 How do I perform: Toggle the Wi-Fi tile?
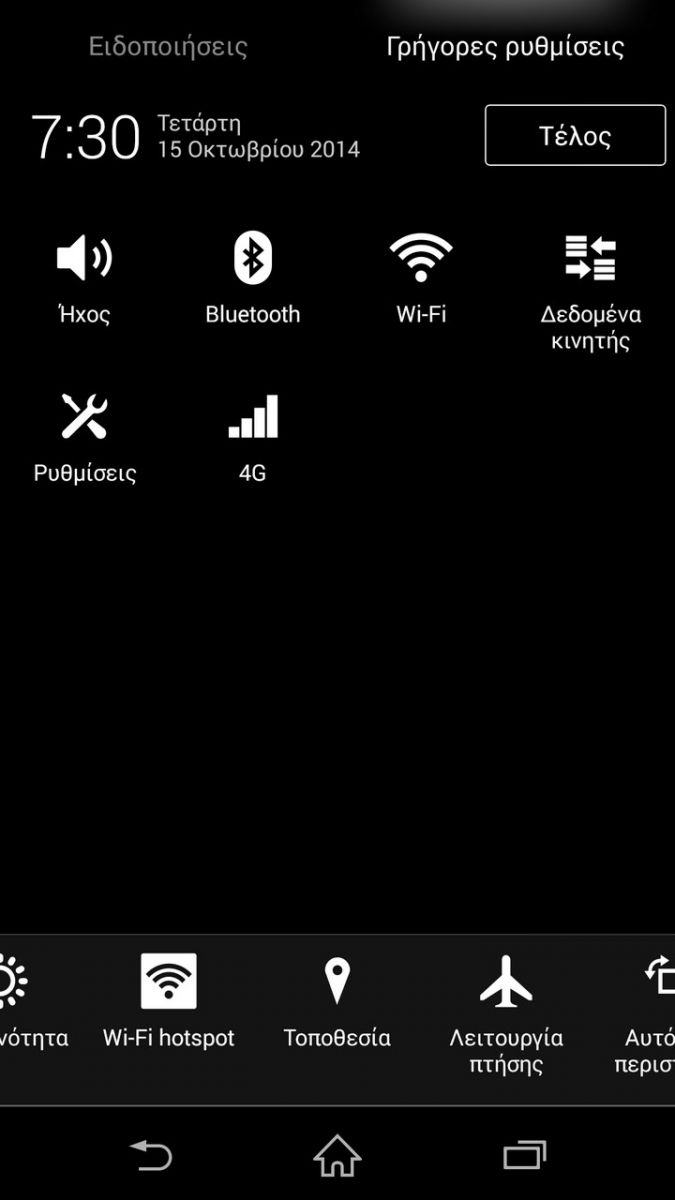tap(421, 278)
